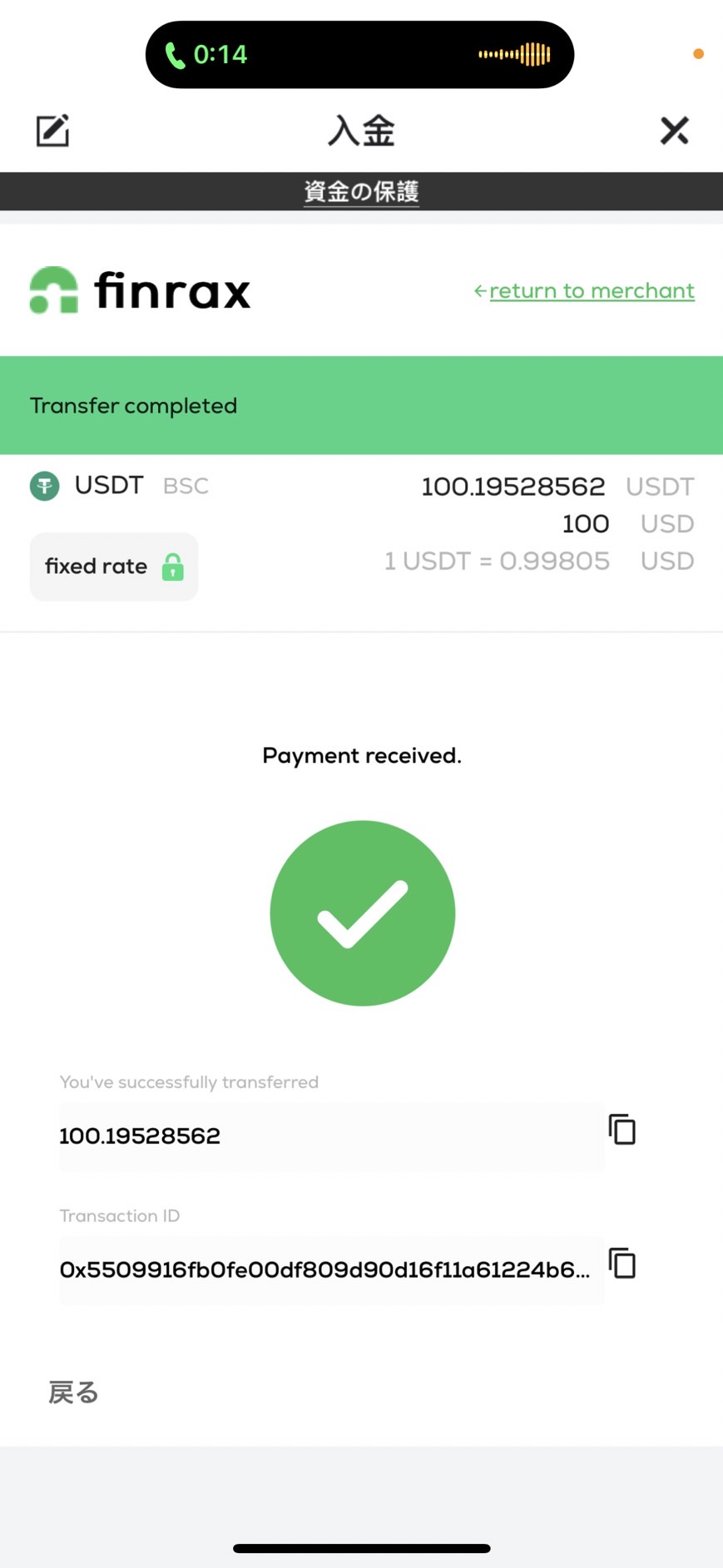
Task: Copy the Transaction ID
Action: (x=622, y=1264)
